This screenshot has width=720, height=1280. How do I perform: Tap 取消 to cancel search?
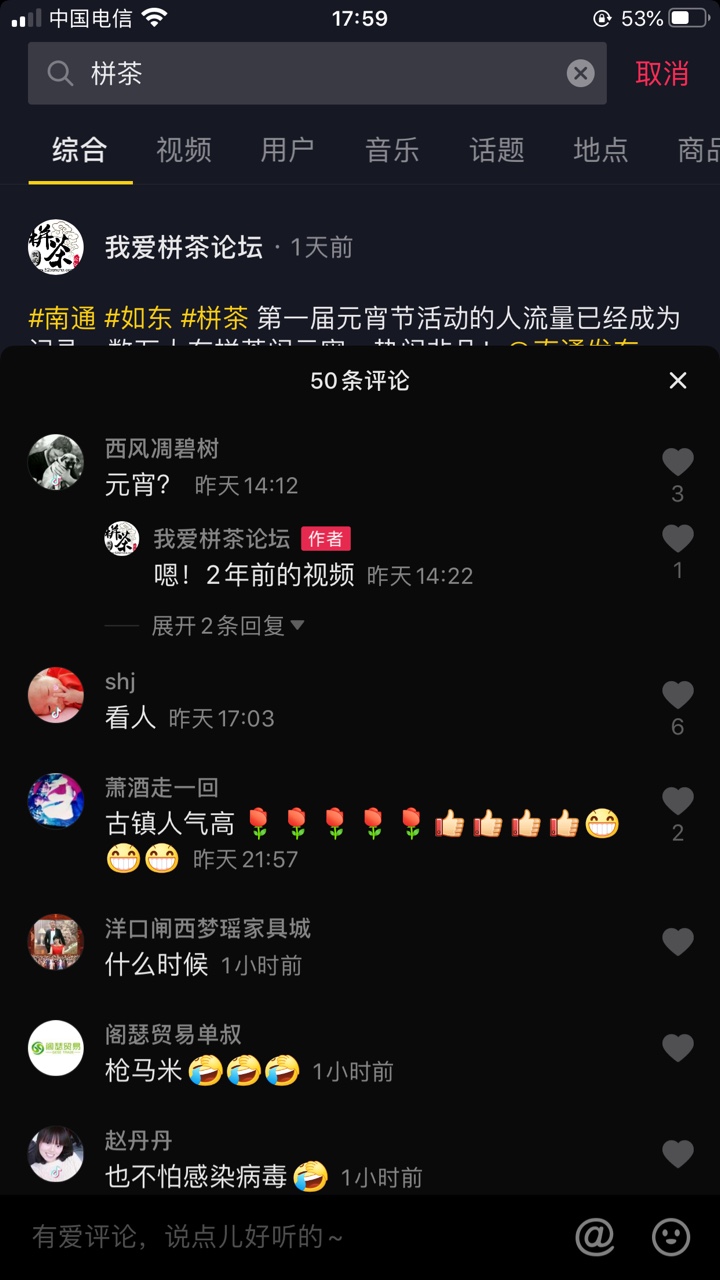click(662, 73)
